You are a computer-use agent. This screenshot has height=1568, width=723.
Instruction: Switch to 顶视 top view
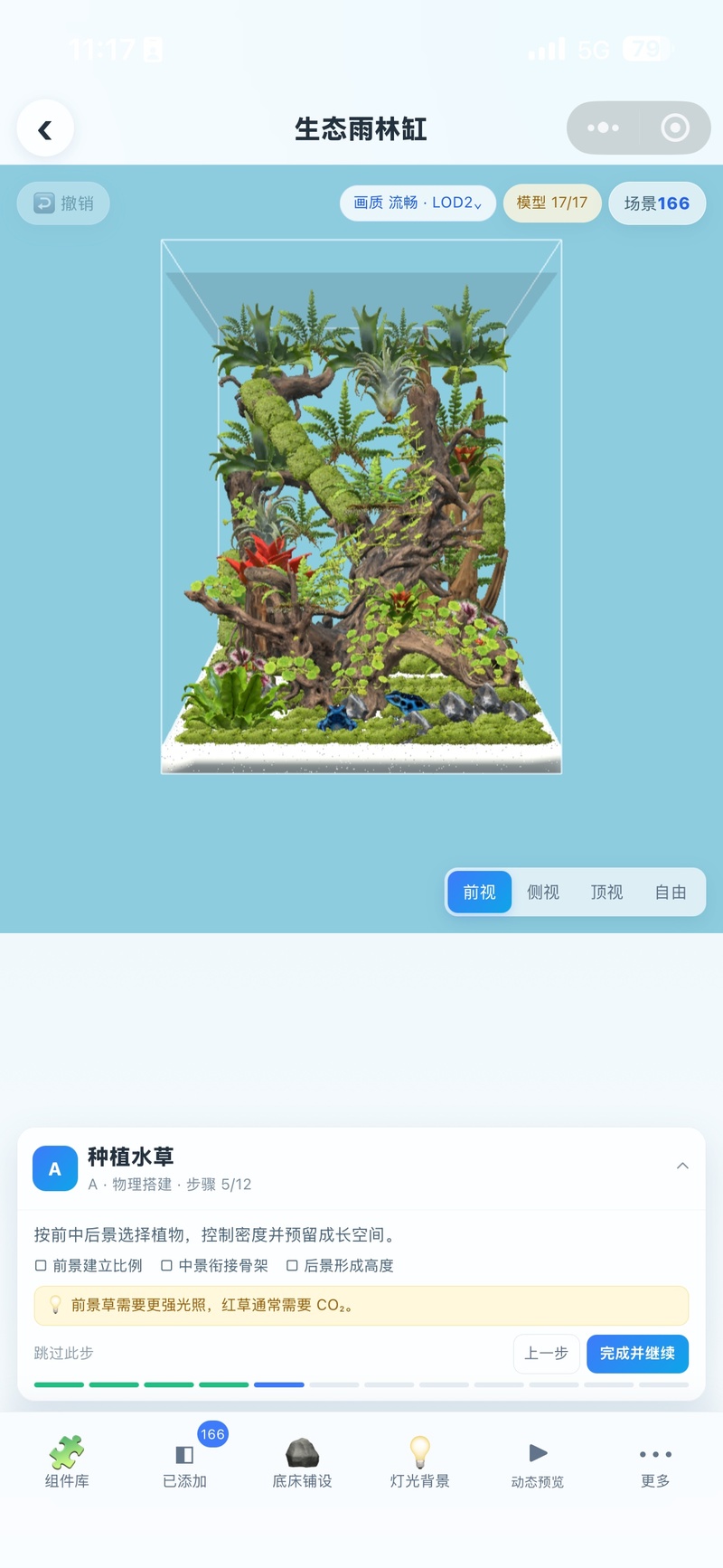[606, 892]
